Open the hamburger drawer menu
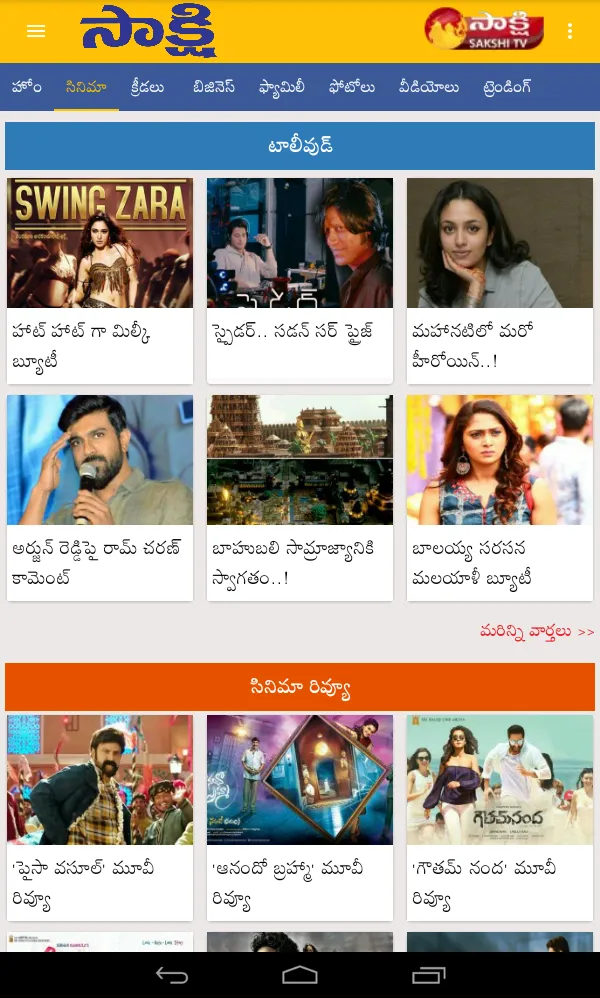 36,31
